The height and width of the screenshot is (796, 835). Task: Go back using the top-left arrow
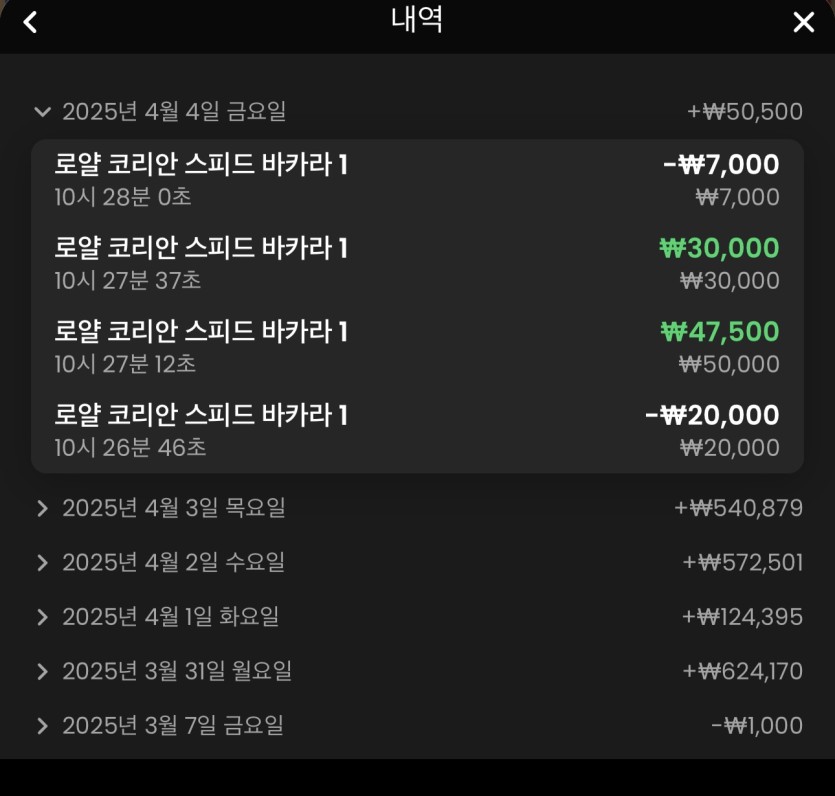(30, 22)
